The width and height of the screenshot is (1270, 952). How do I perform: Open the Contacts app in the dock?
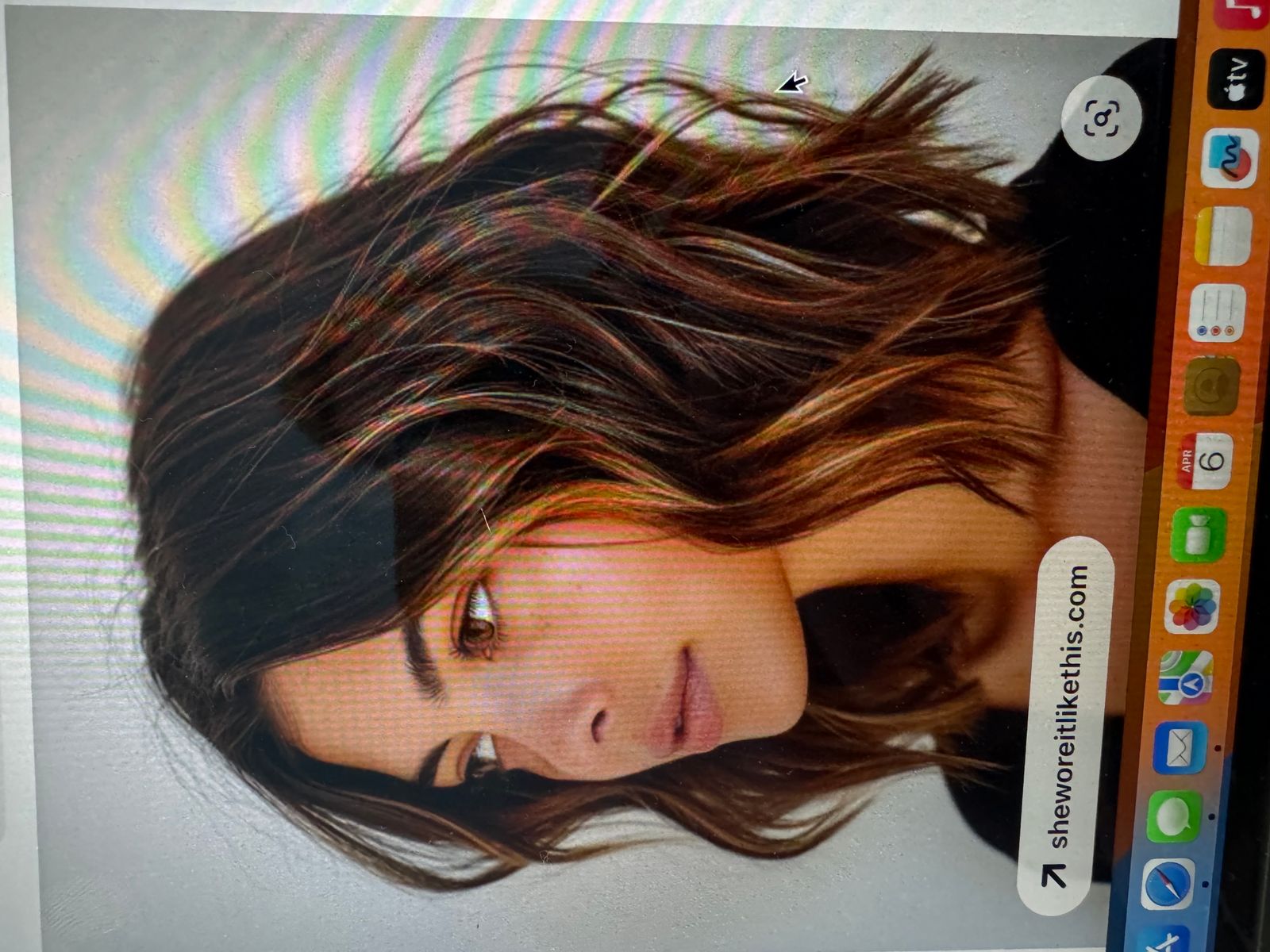coord(1211,388)
